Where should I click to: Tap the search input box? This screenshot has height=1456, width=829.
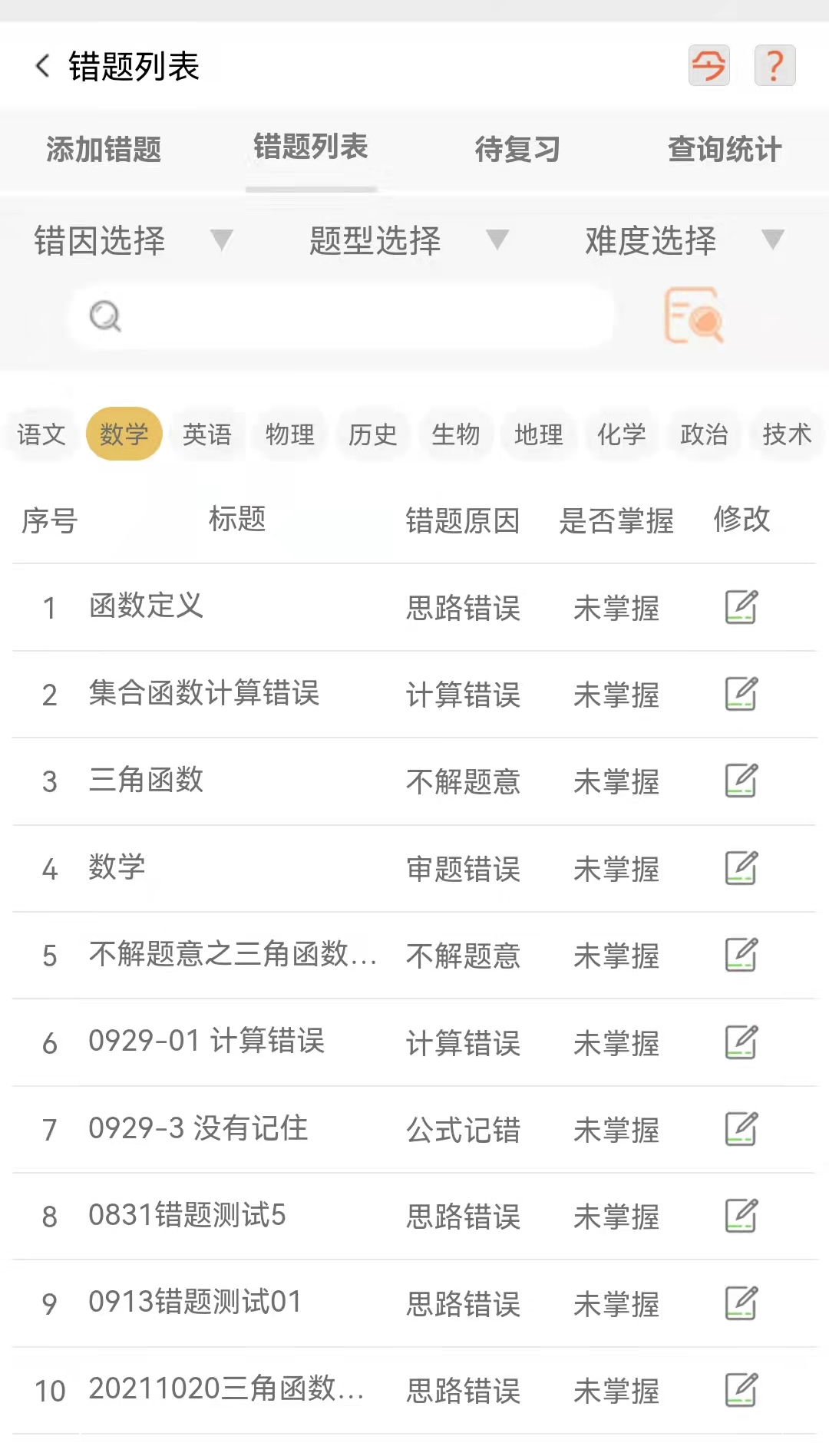pyautogui.click(x=342, y=316)
